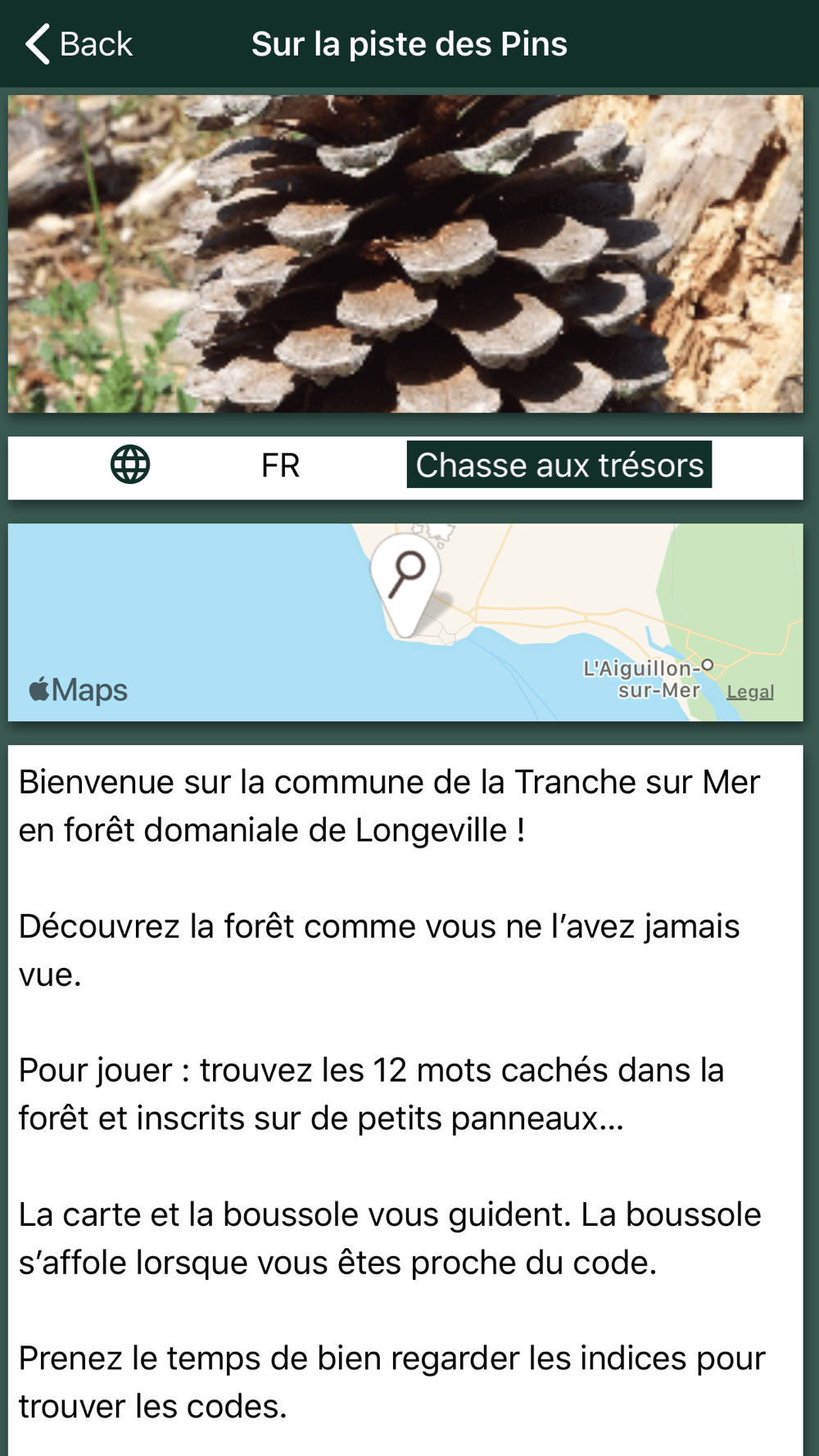Open the language globe selector
The image size is (819, 1456).
pyautogui.click(x=130, y=465)
